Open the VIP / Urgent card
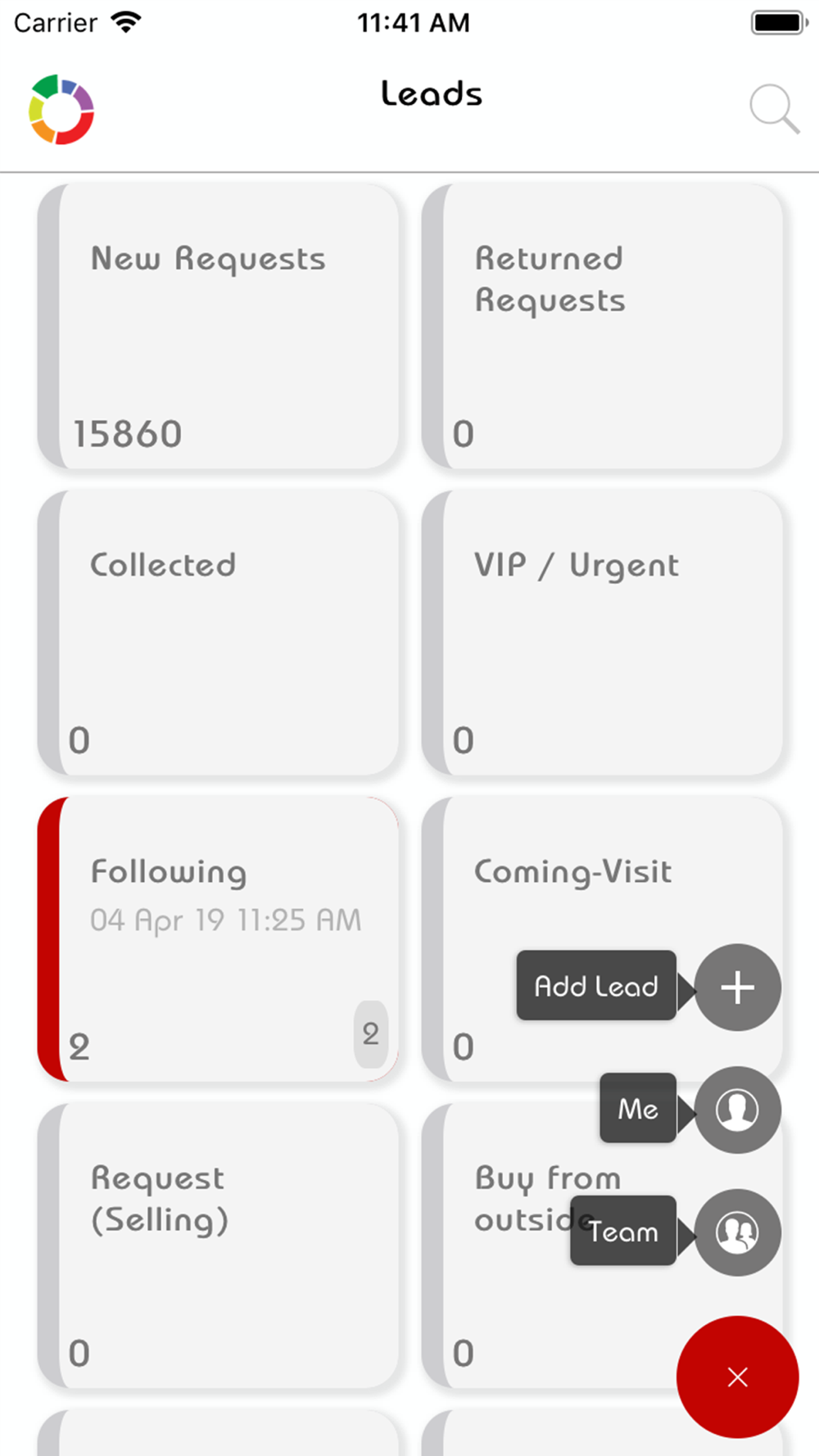This screenshot has height=1456, width=819. (602, 633)
